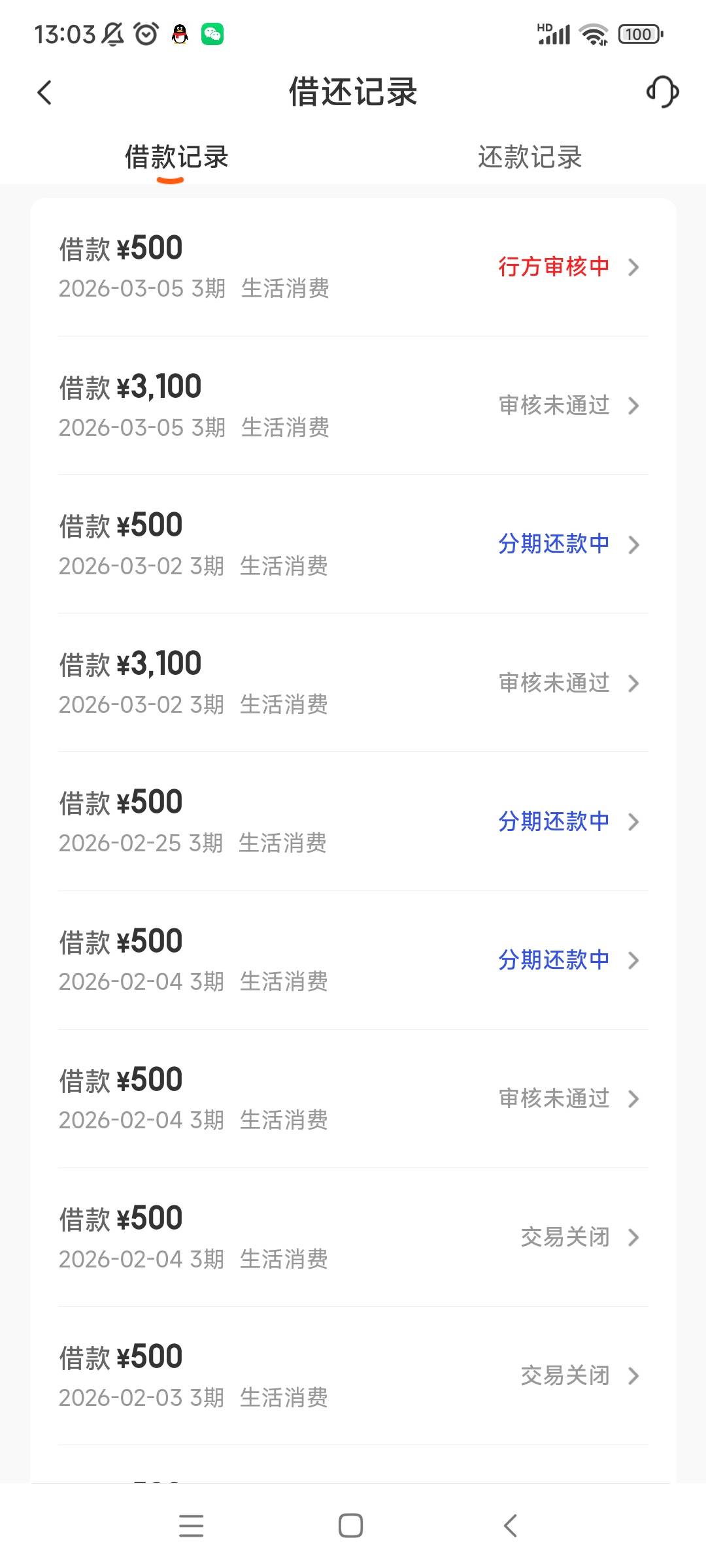Open the rejected ¥3,100 loan from 2026-03-05
The width and height of the screenshot is (706, 1568).
pos(353,406)
